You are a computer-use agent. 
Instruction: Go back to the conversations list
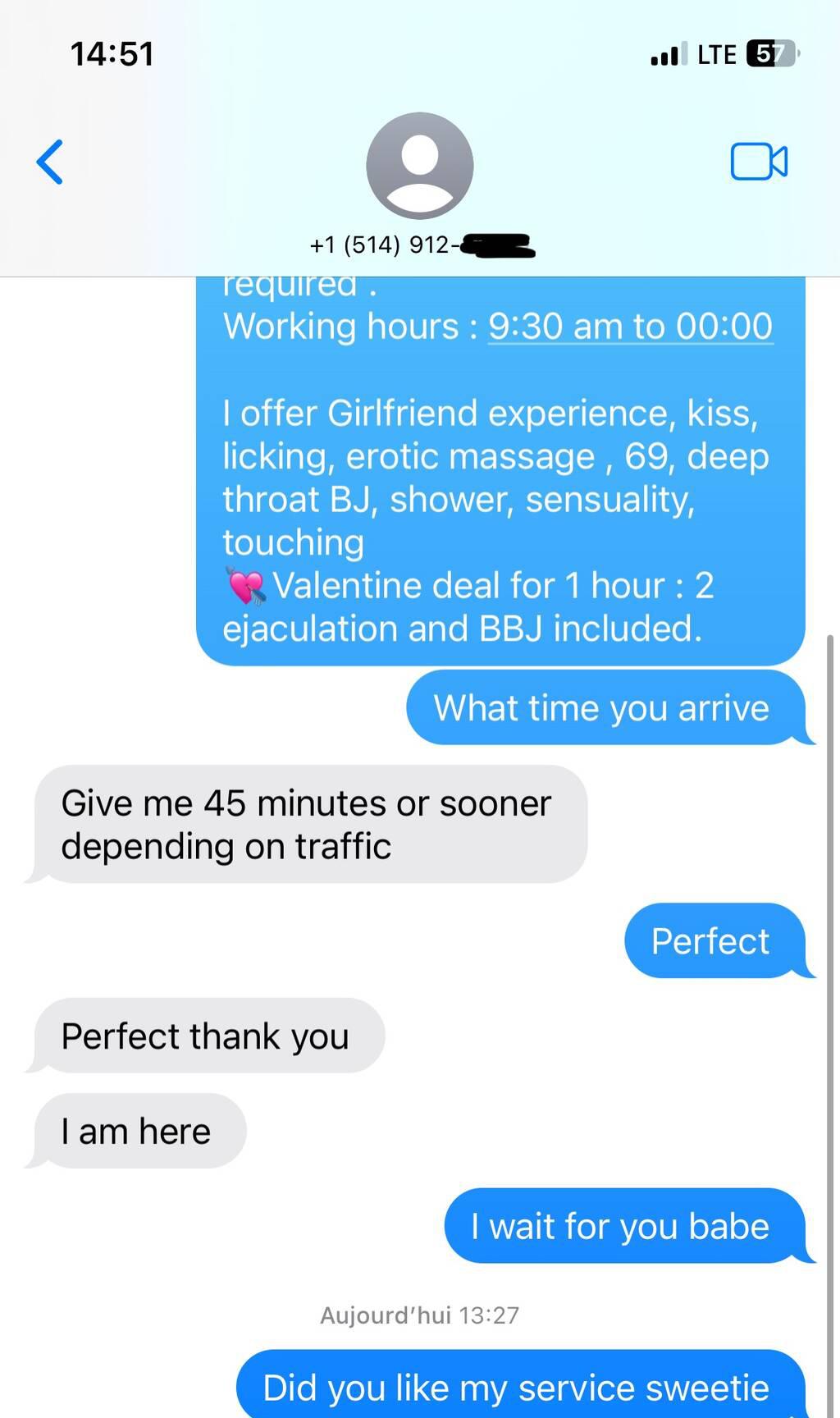(50, 162)
